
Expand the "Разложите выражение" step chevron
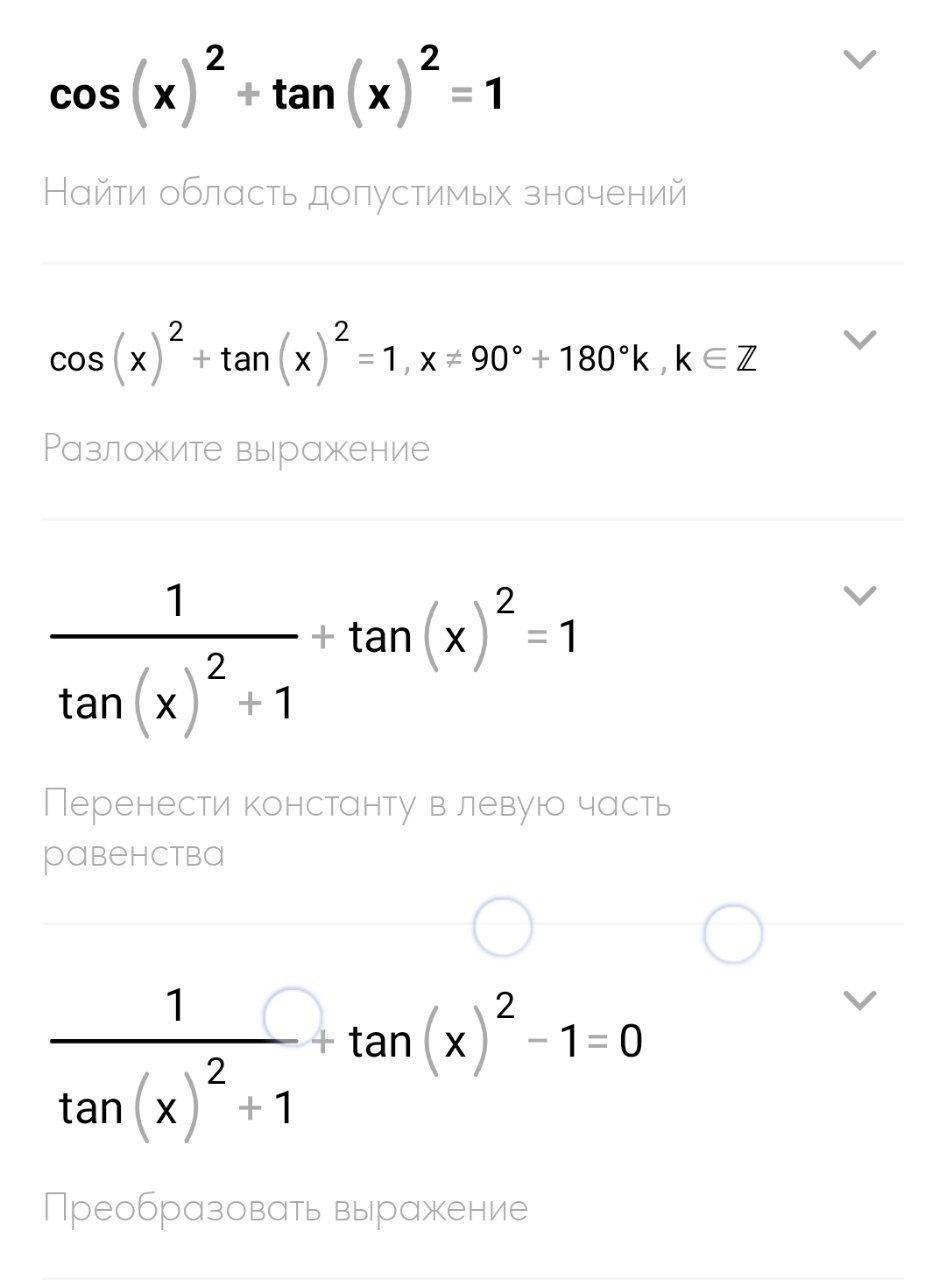[x=860, y=340]
